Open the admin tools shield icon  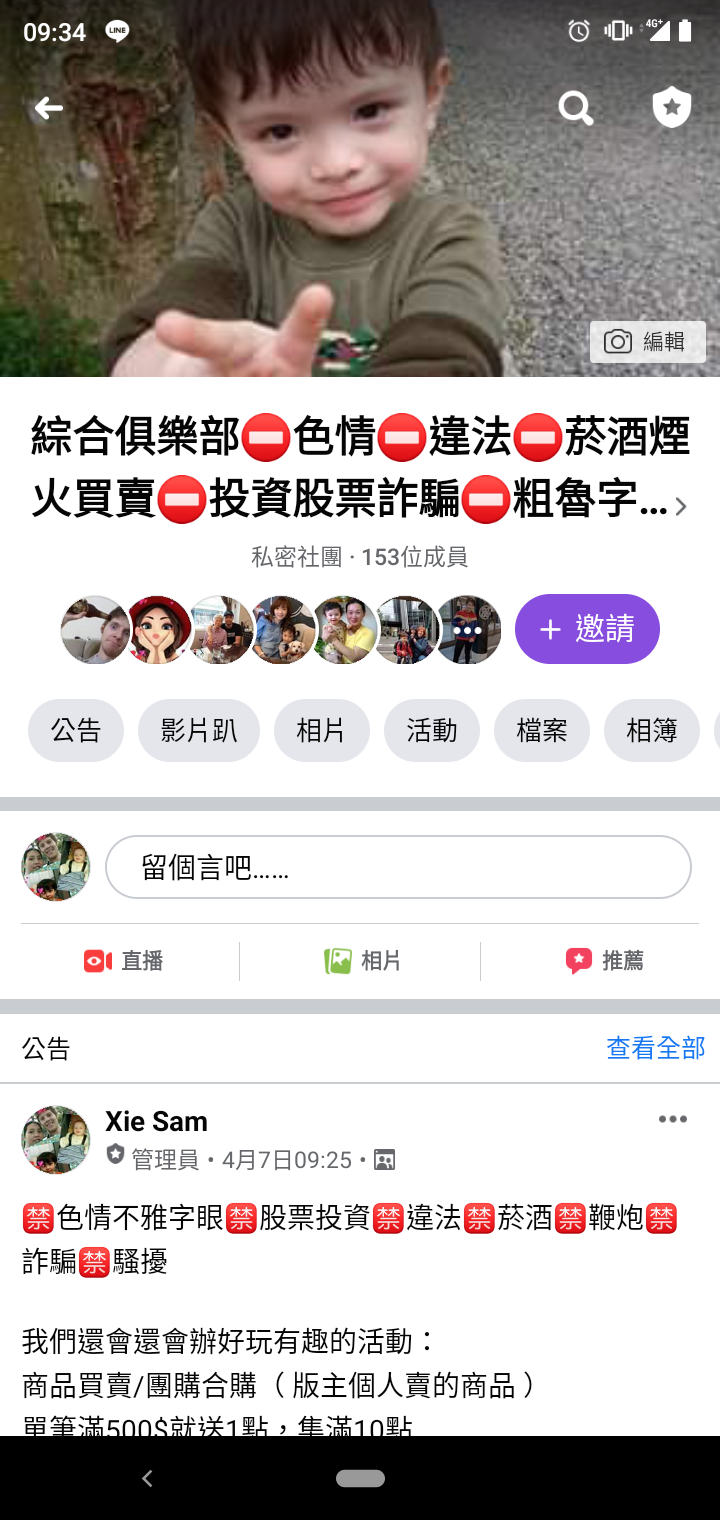(x=672, y=108)
